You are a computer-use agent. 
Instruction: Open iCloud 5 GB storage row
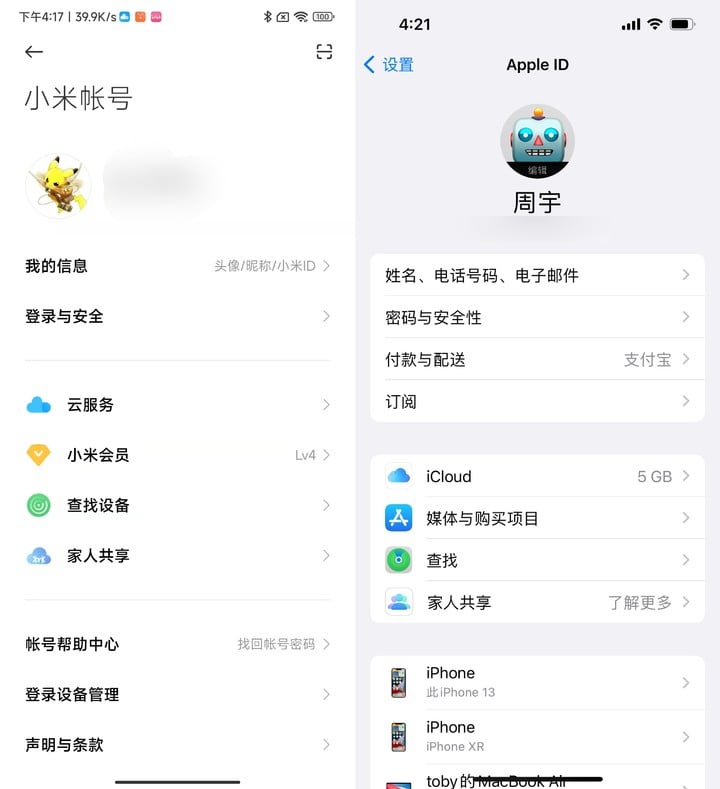tap(537, 476)
